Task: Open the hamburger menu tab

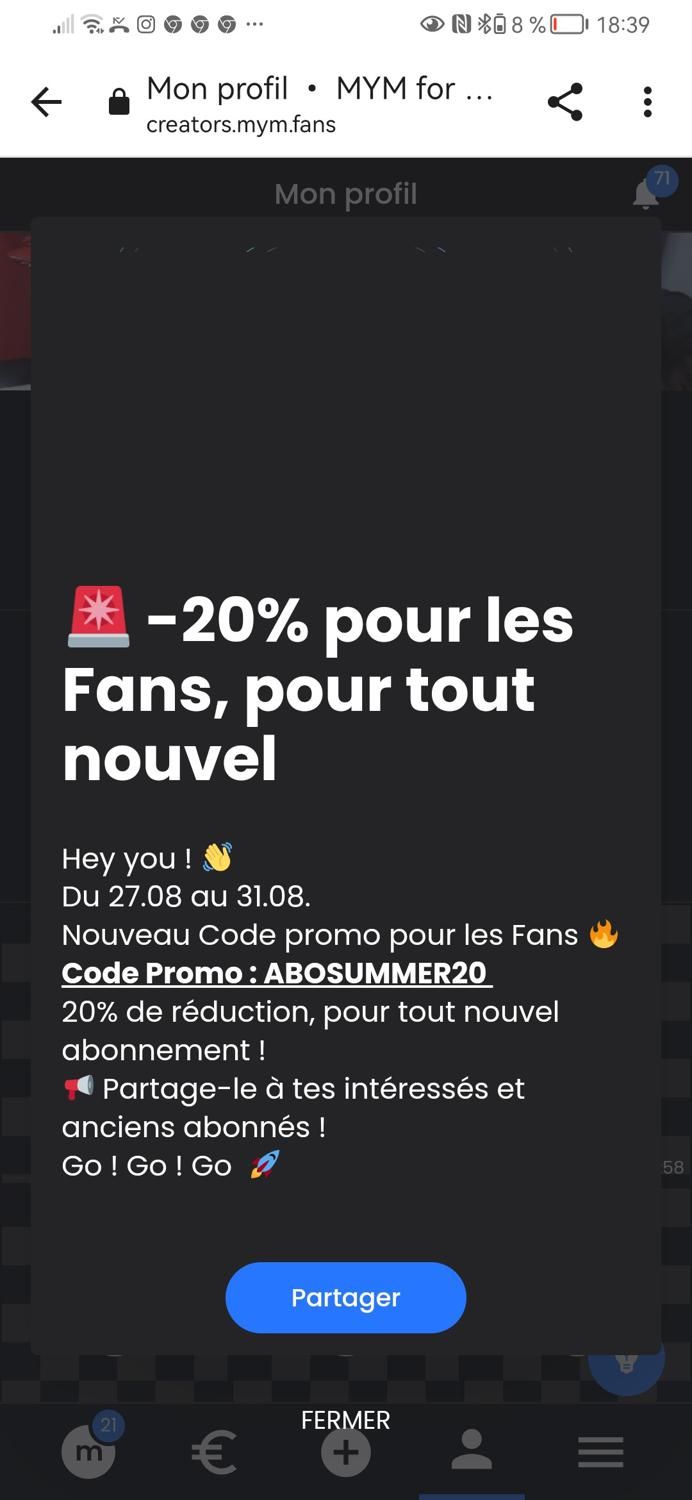Action: coord(600,1452)
